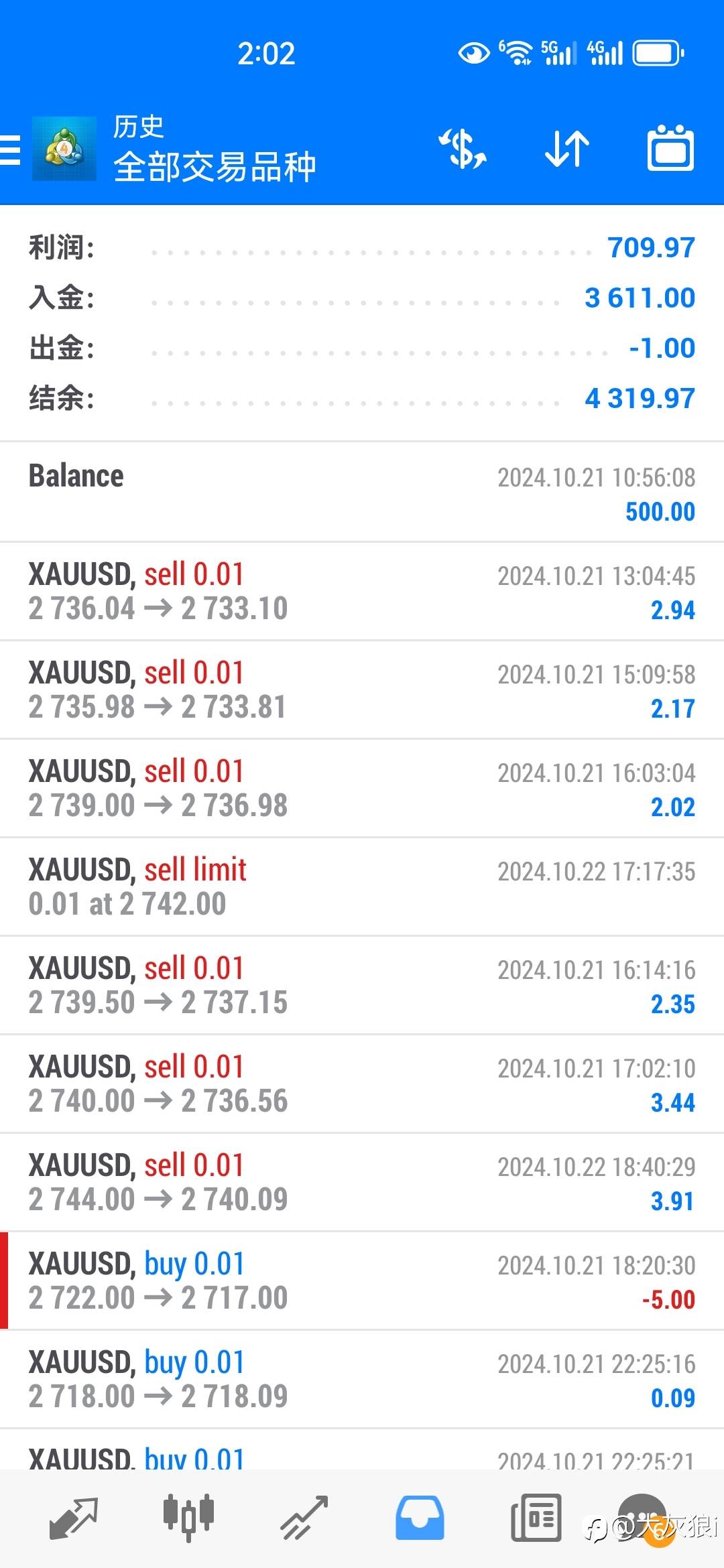Open the Balance 500.00 entry
The height and width of the screenshot is (1568, 724).
[362, 493]
